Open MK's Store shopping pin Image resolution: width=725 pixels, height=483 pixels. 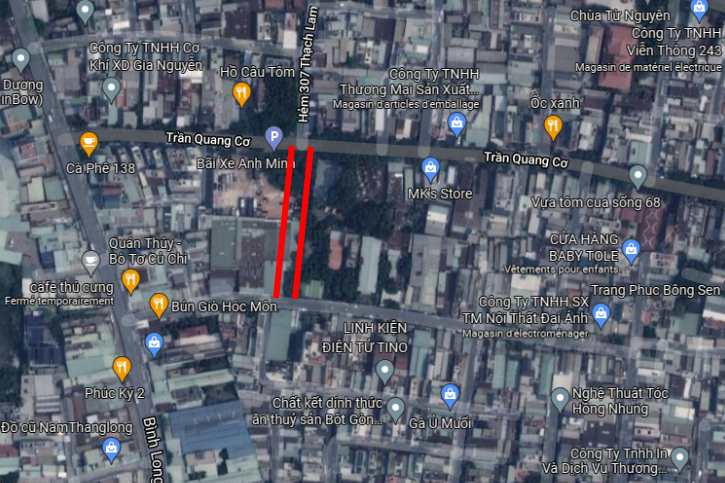431,166
